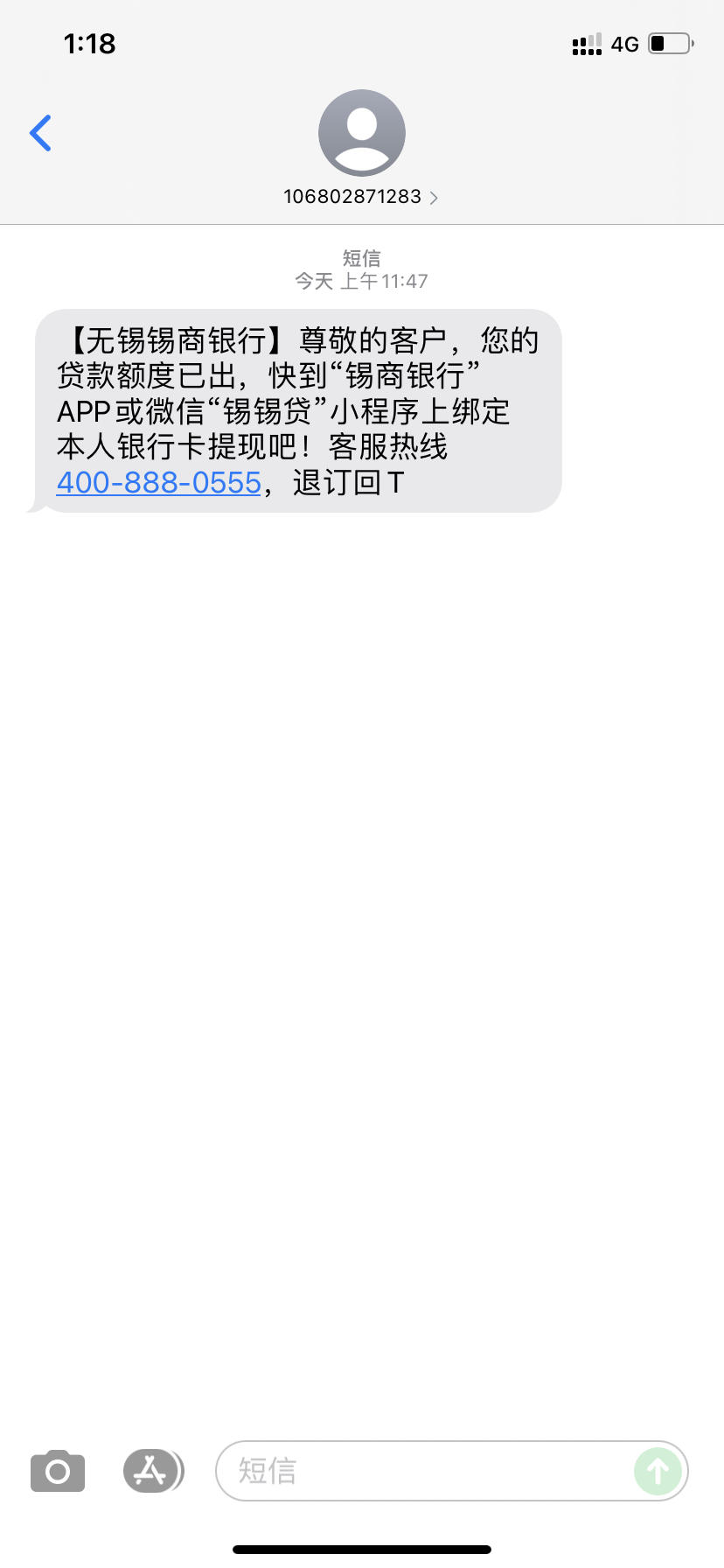This screenshot has height=1568, width=724.
Task: Tap the send button to submit a reply
Action: (x=658, y=1471)
